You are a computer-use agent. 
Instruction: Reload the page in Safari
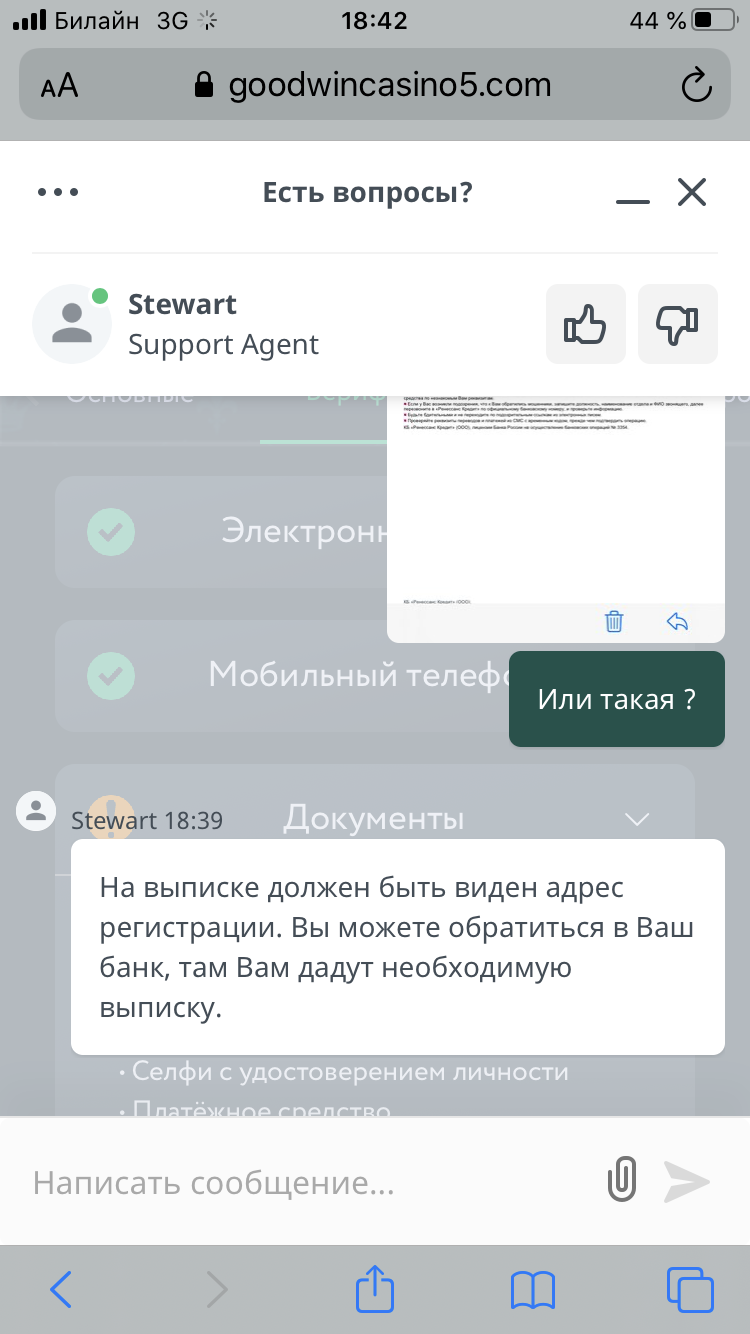[695, 85]
